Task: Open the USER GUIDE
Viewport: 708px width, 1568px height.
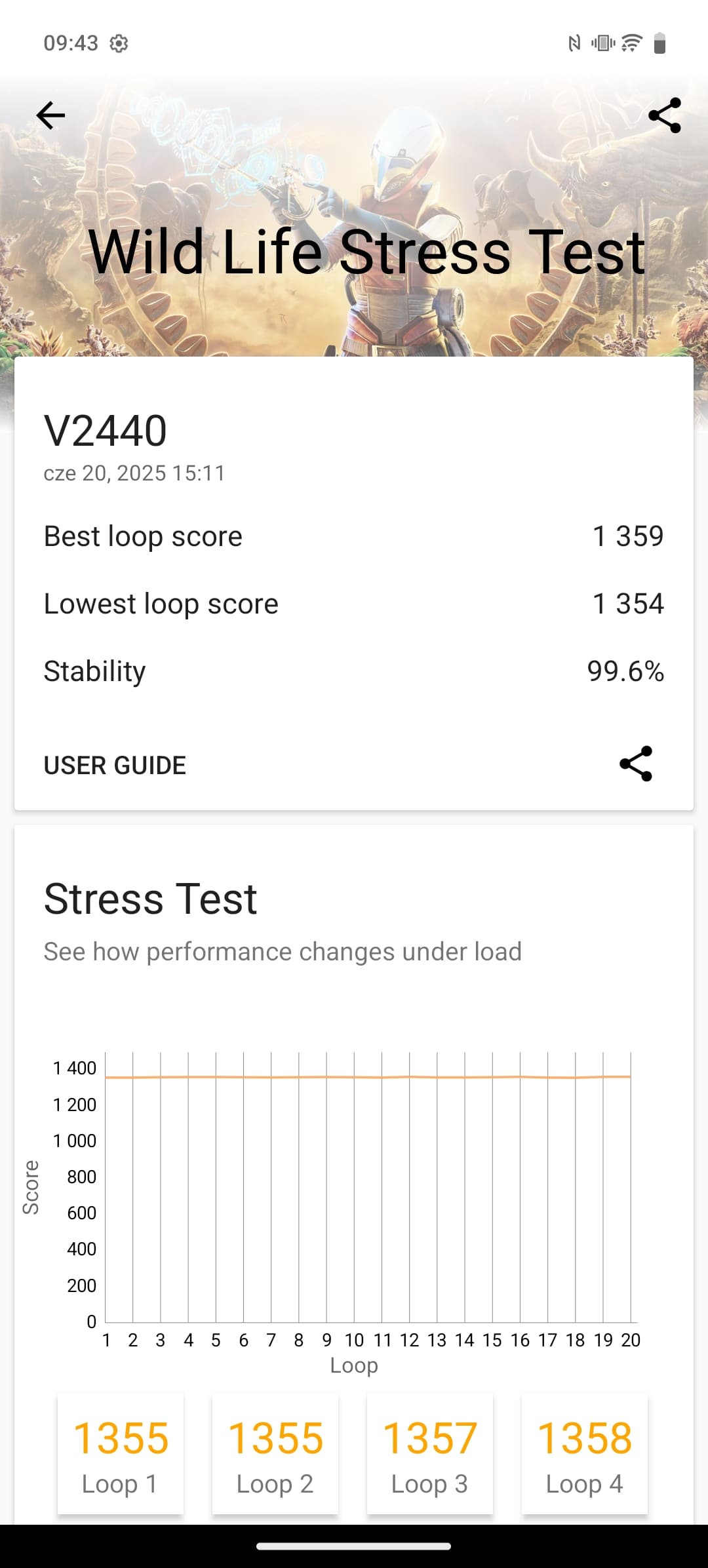Action: [x=115, y=766]
